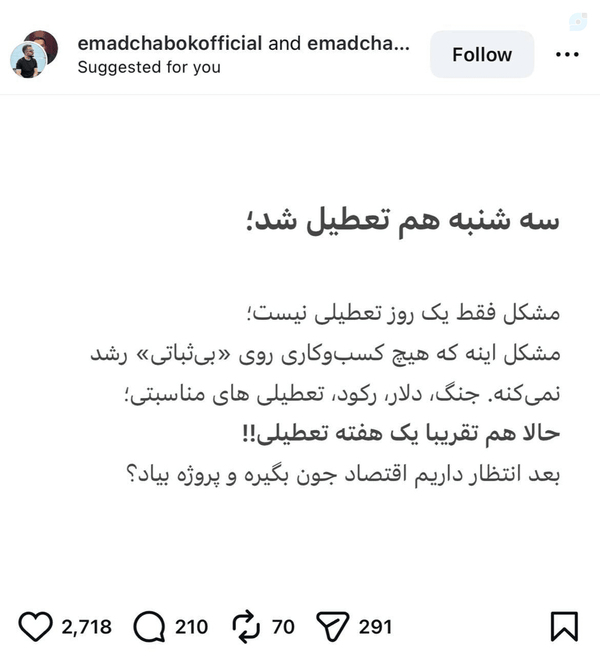Viewport: 600px width, 657px height.
Task: Repost this post
Action: point(246,627)
